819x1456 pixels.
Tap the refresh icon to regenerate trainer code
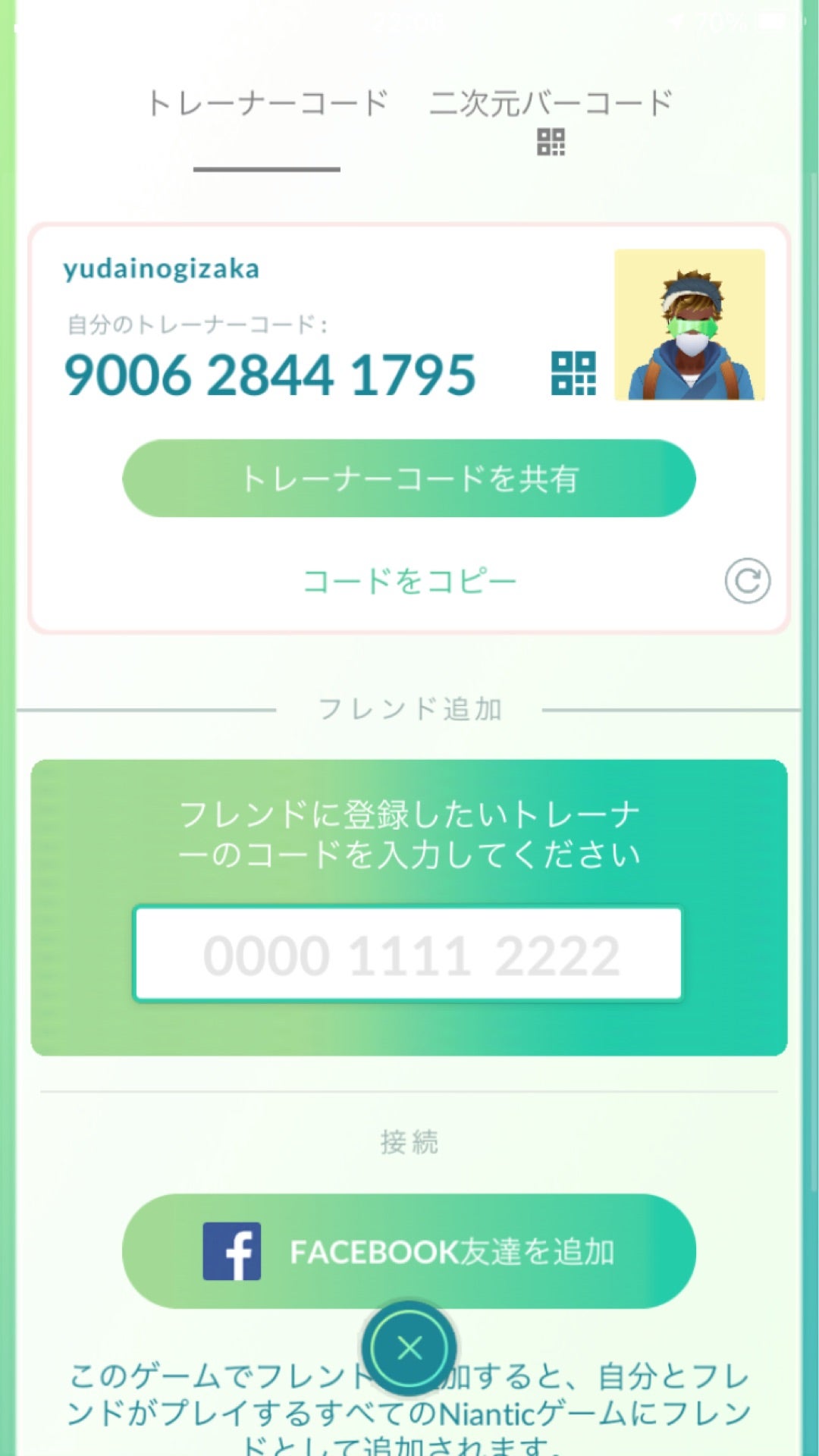click(x=748, y=581)
